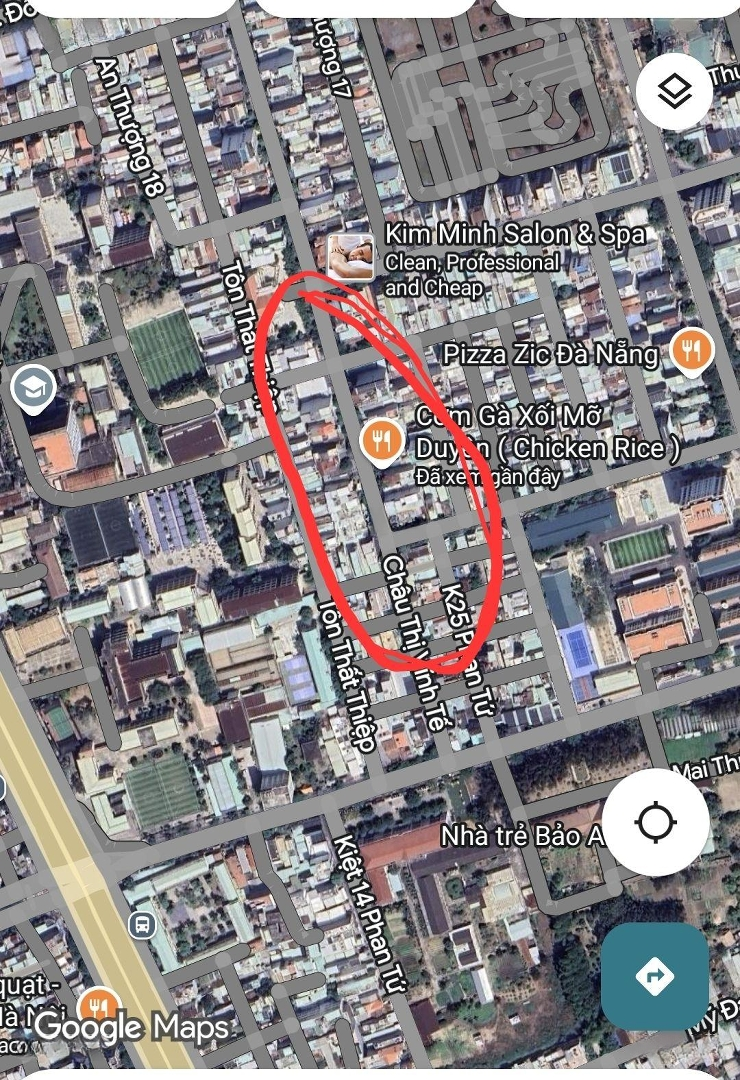Tap the directions floating button
The width and height of the screenshot is (740, 1080).
click(655, 976)
